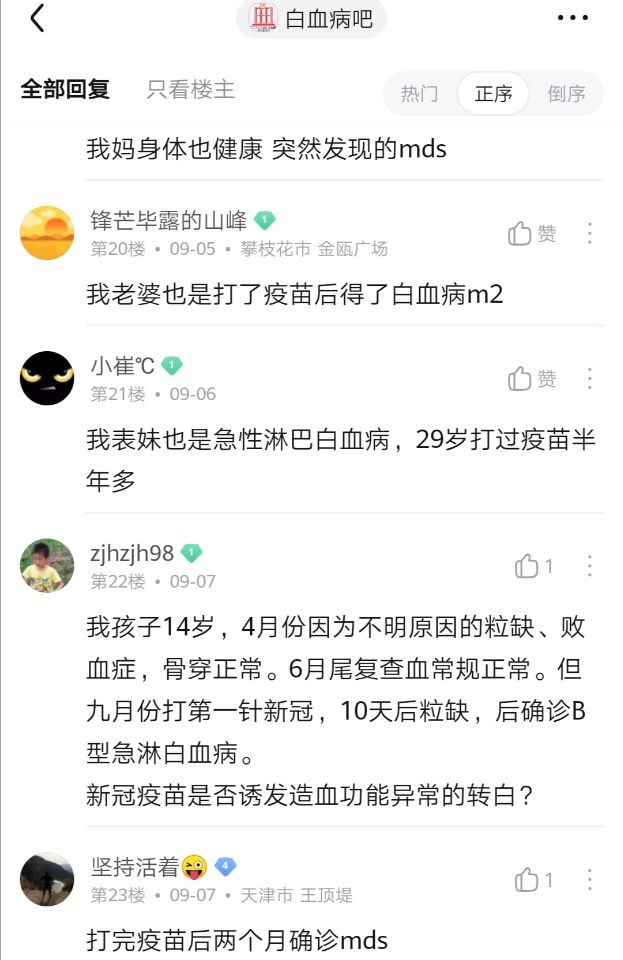Image resolution: width=623 pixels, height=960 pixels.
Task: Open 小崔℃'s profile via username
Action: pyautogui.click(x=122, y=365)
